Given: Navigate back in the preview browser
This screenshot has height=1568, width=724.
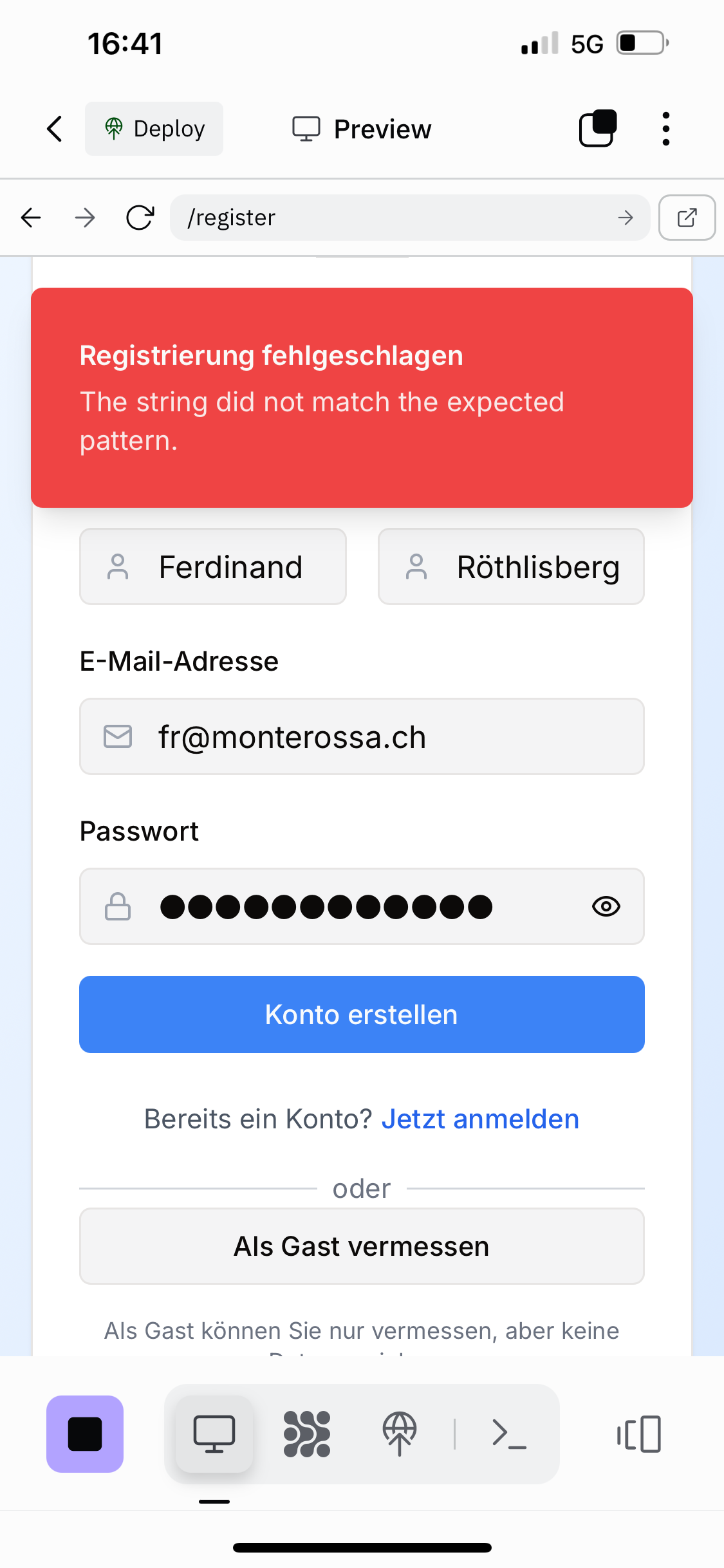Looking at the screenshot, I should (31, 218).
